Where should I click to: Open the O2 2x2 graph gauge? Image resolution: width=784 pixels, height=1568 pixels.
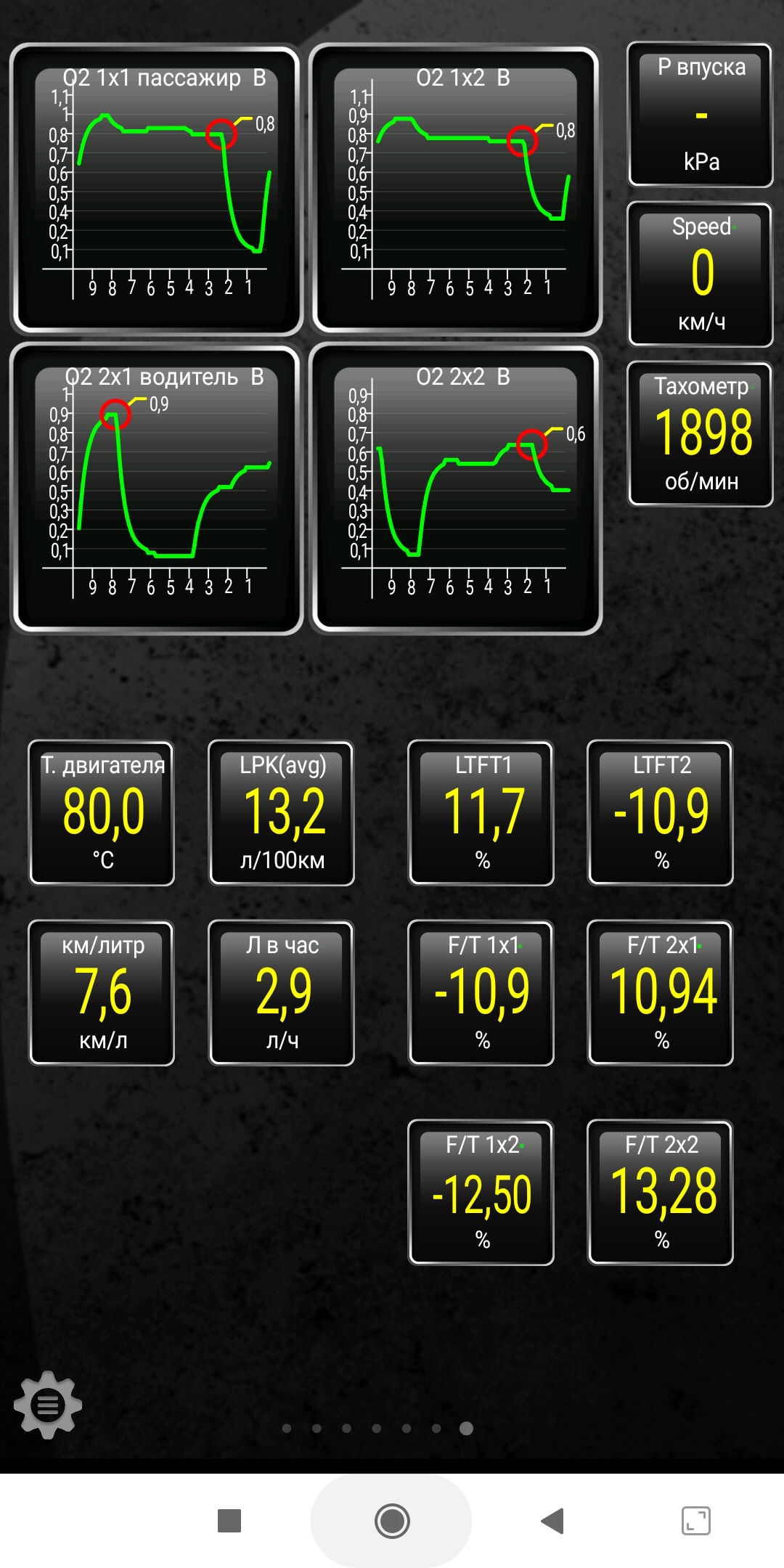point(456,489)
